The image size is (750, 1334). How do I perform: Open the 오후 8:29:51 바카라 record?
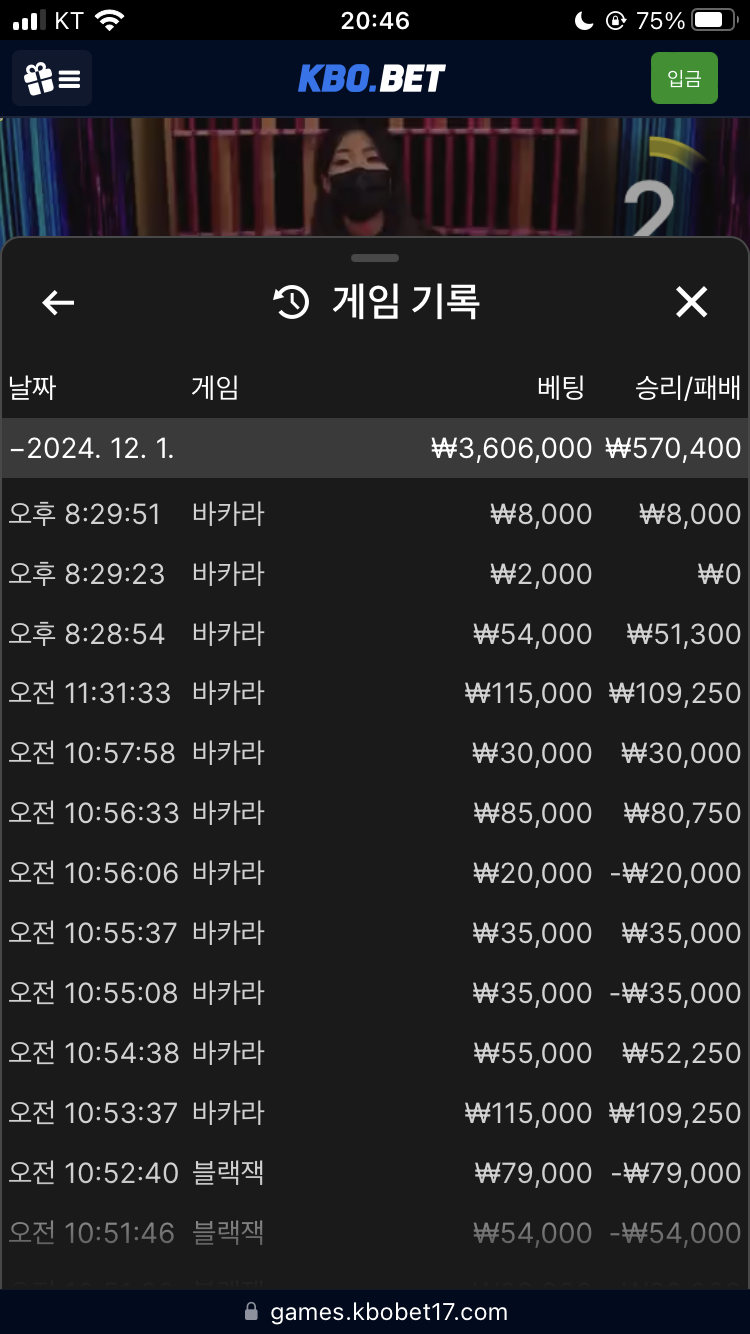point(375,514)
